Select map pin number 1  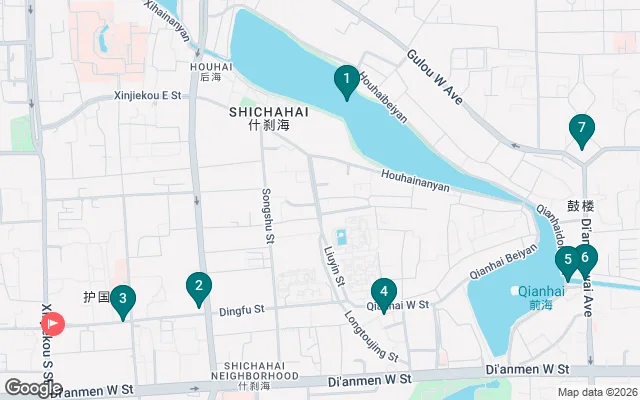pyautogui.click(x=346, y=79)
